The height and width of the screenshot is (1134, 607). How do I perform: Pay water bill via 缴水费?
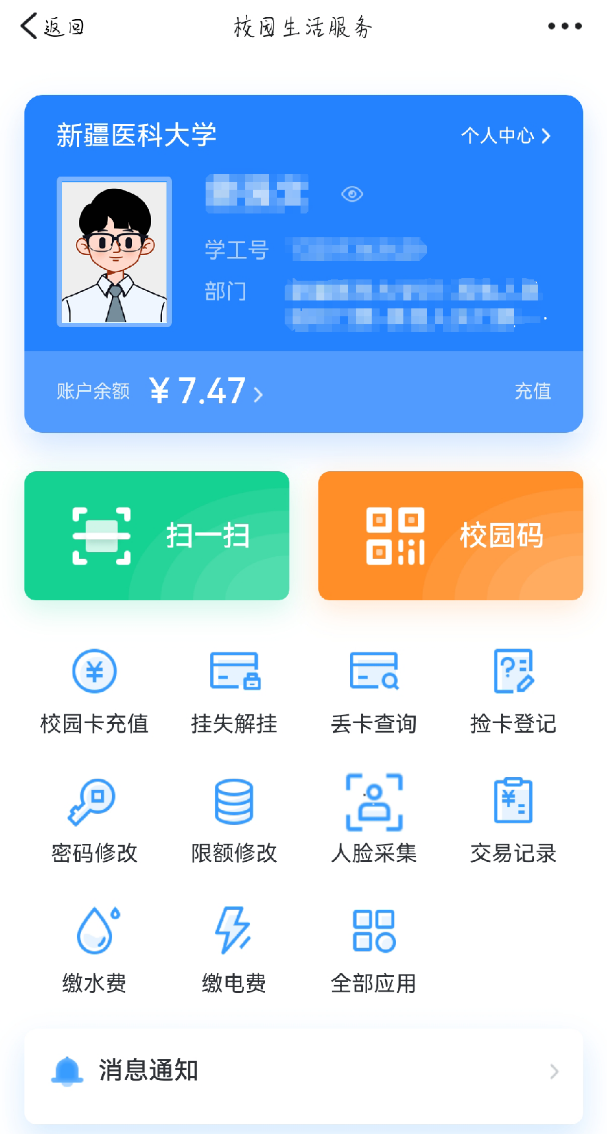click(x=94, y=950)
